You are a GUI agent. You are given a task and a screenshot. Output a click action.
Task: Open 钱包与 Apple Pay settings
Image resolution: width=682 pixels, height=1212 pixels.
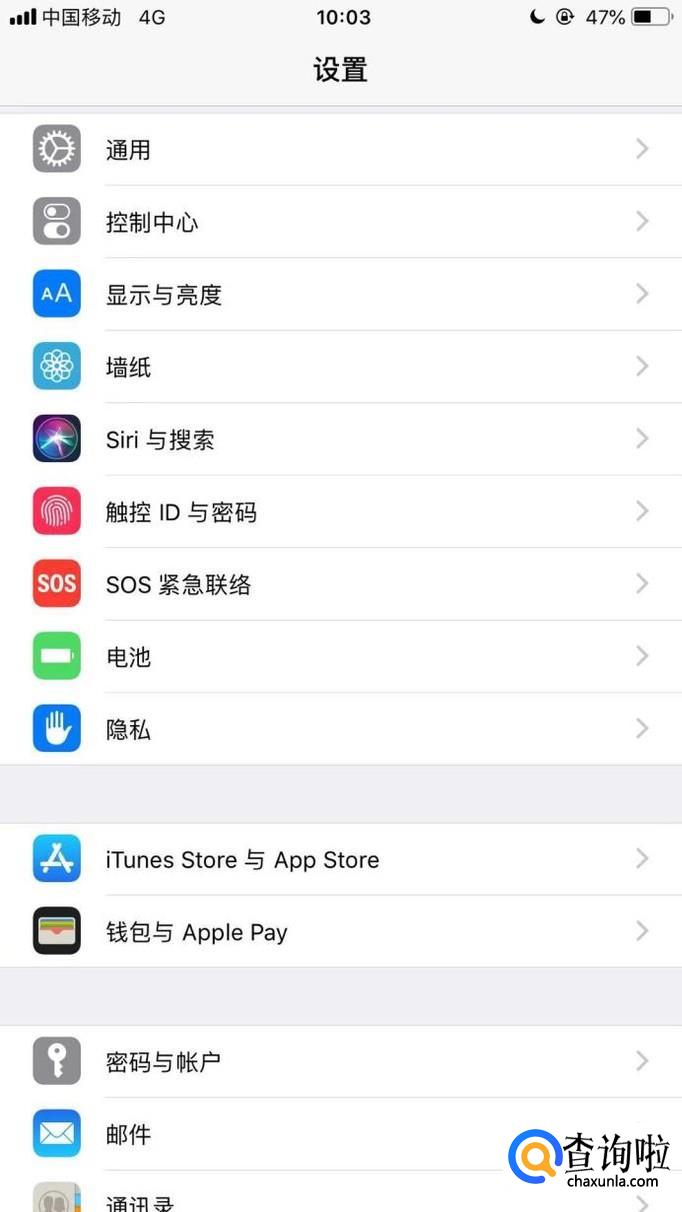click(340, 932)
